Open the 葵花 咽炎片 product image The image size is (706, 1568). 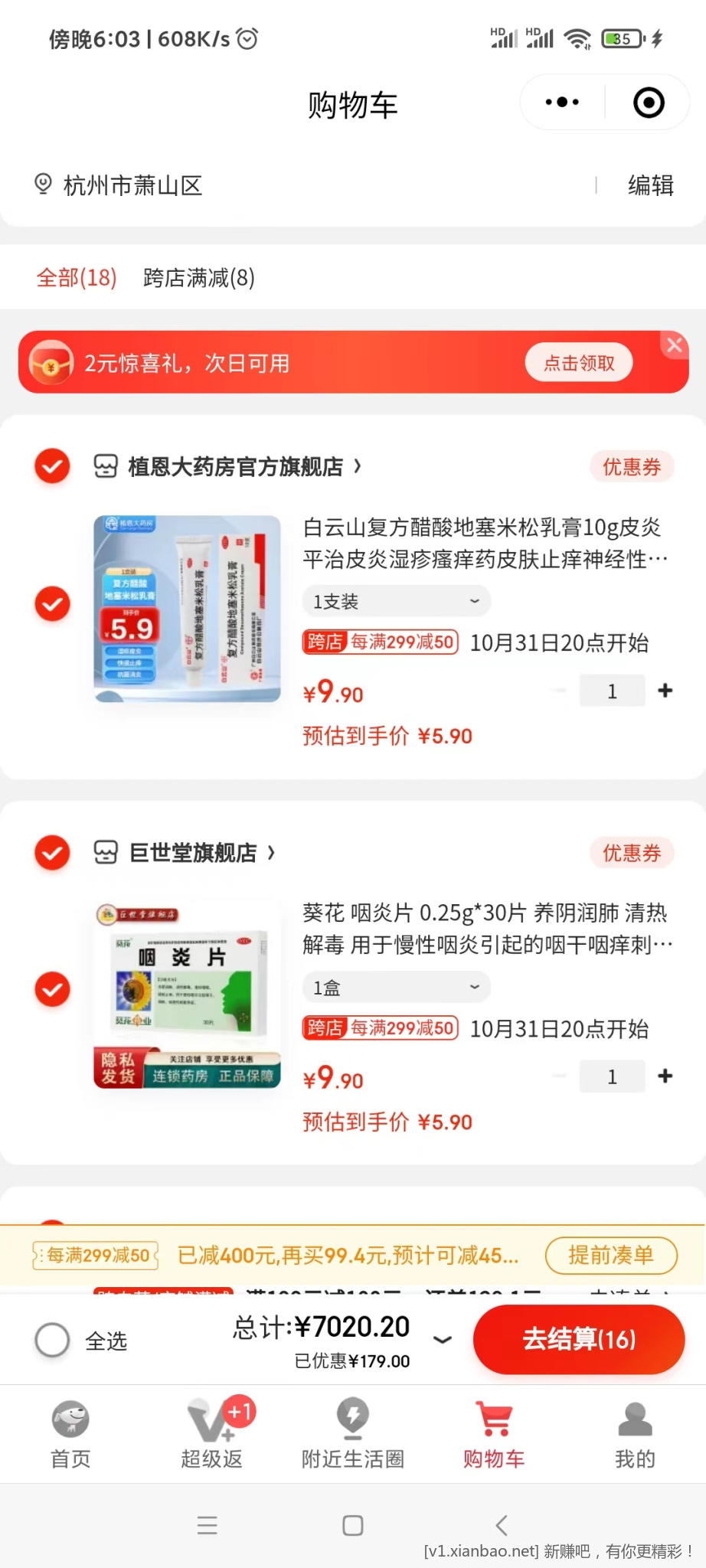click(x=187, y=994)
